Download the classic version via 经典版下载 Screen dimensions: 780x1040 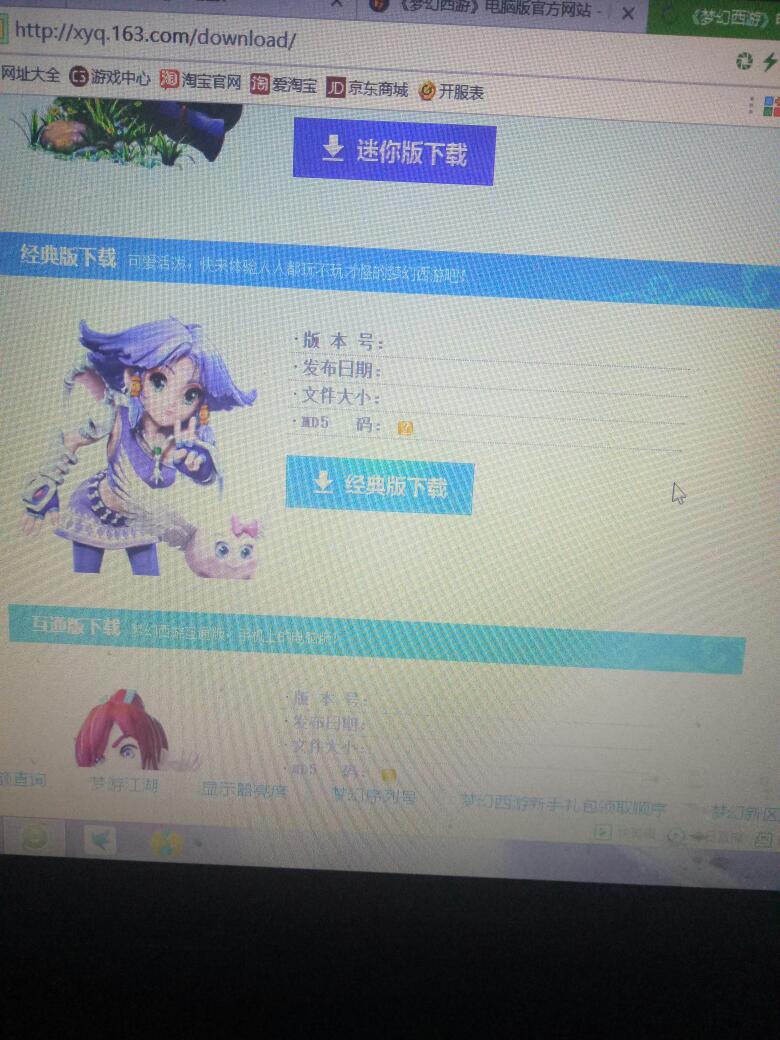tap(379, 486)
